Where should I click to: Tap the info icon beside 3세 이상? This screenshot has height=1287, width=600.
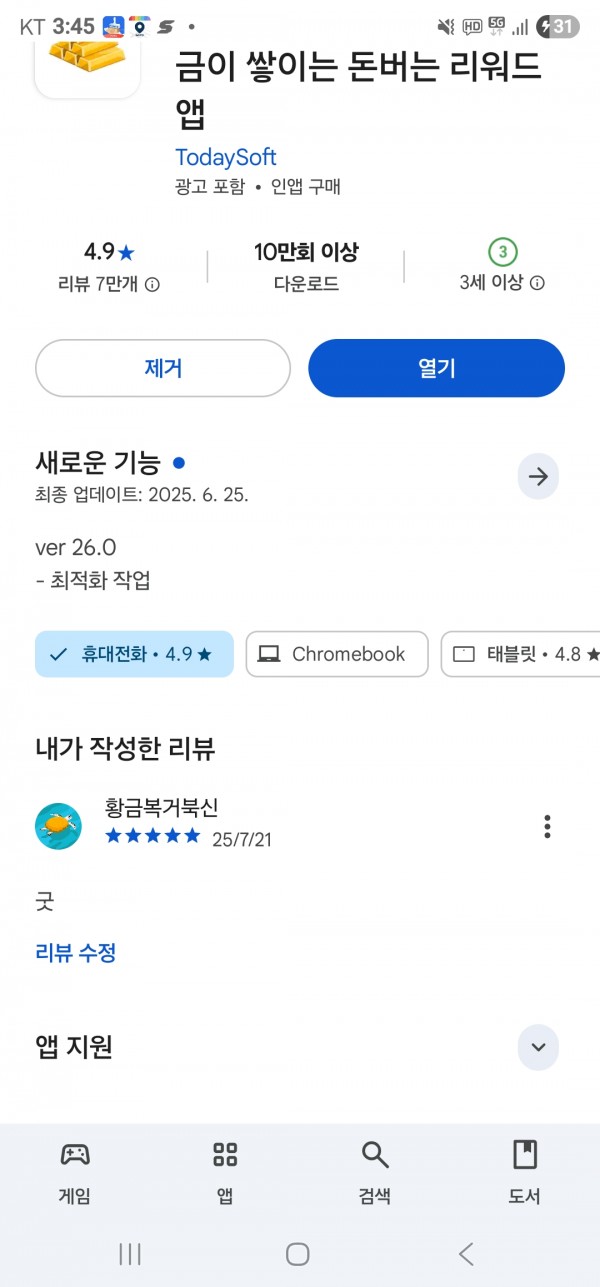(x=537, y=283)
